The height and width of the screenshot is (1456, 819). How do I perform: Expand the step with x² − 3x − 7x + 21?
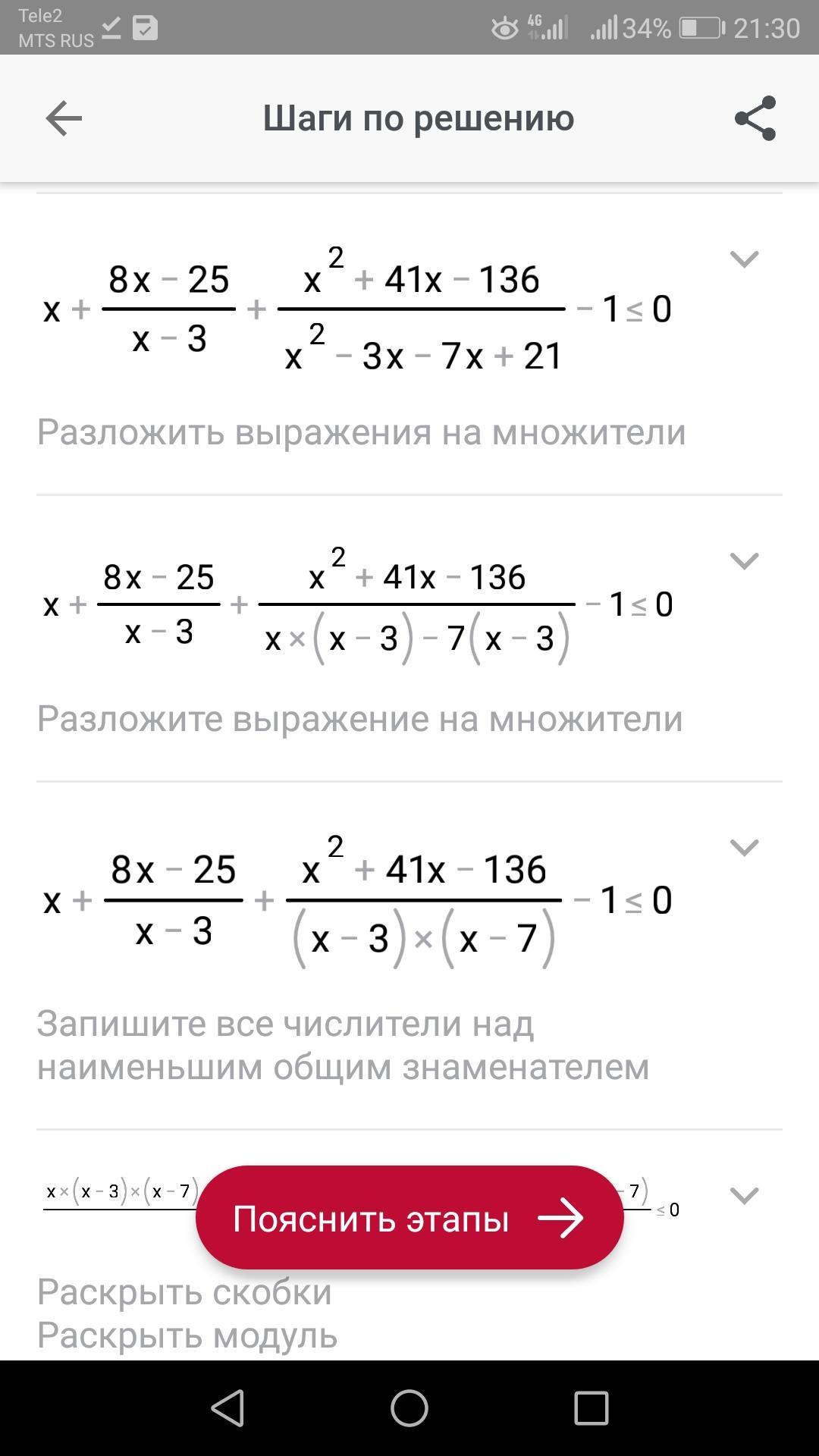[x=744, y=259]
